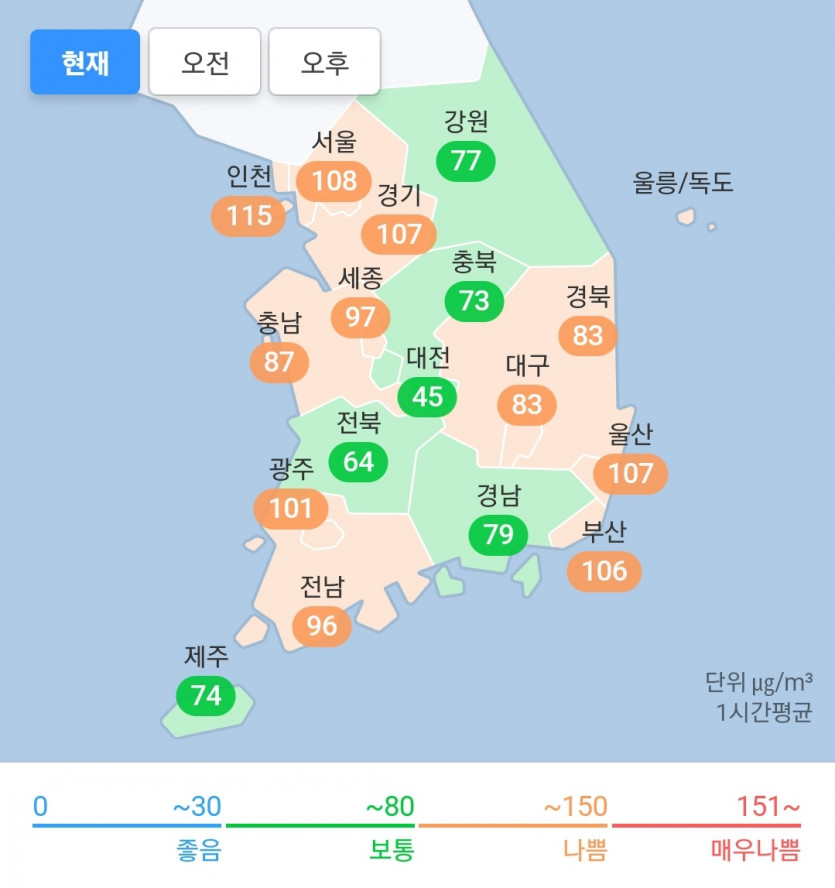This screenshot has height=888, width=835.
Task: Switch to the 오전 (morning) forecast
Action: tap(205, 62)
